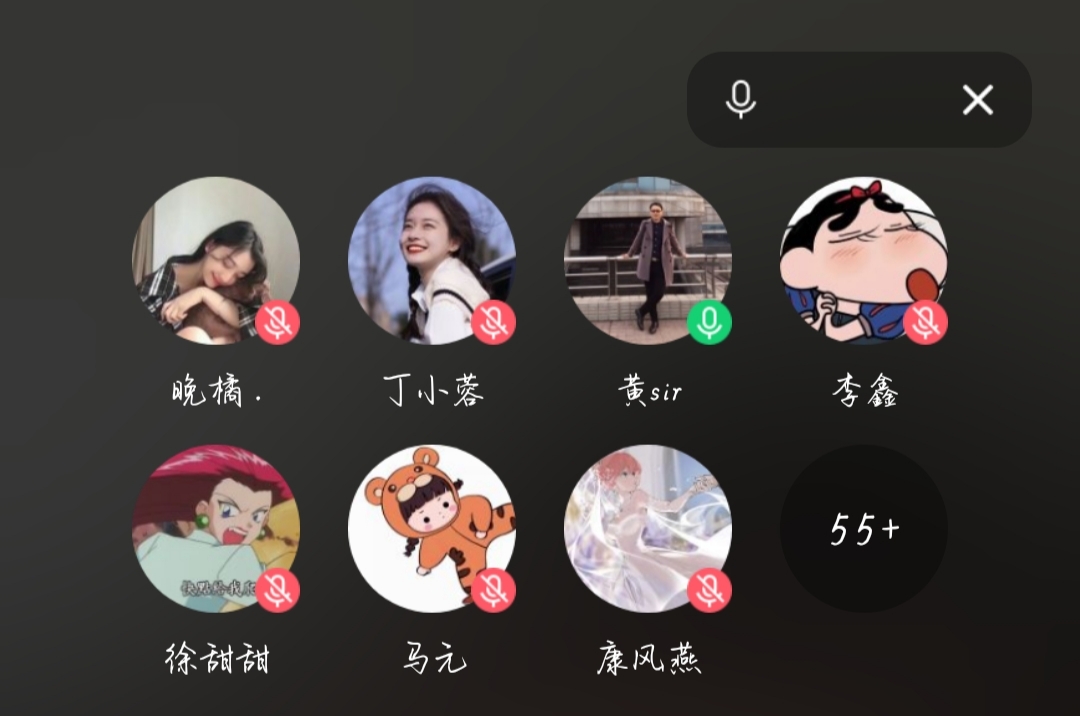Image resolution: width=1080 pixels, height=716 pixels.
Task: Show the 55+ more participants
Action: 864,528
